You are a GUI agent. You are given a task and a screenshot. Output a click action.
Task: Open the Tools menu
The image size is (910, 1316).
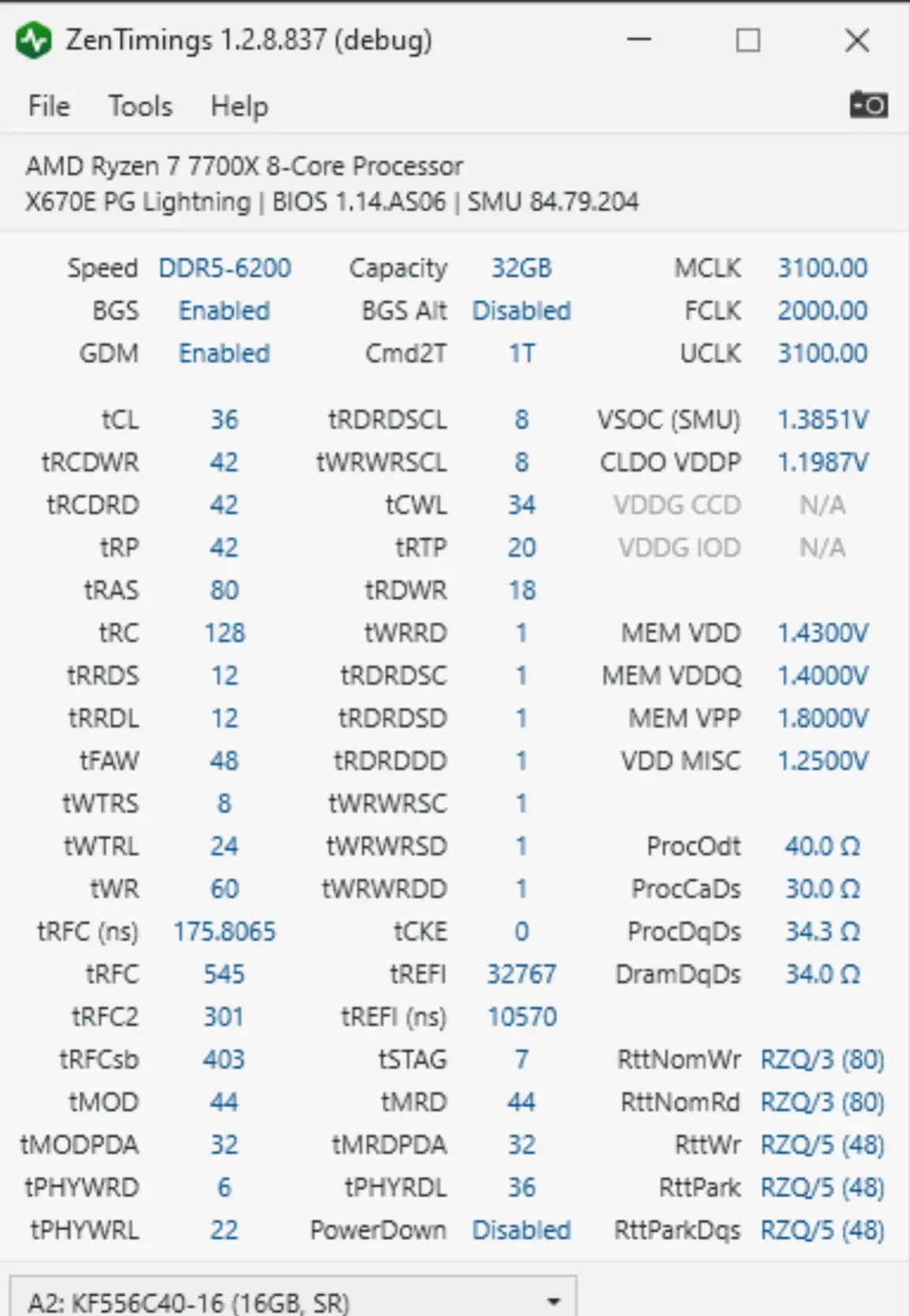pyautogui.click(x=140, y=106)
